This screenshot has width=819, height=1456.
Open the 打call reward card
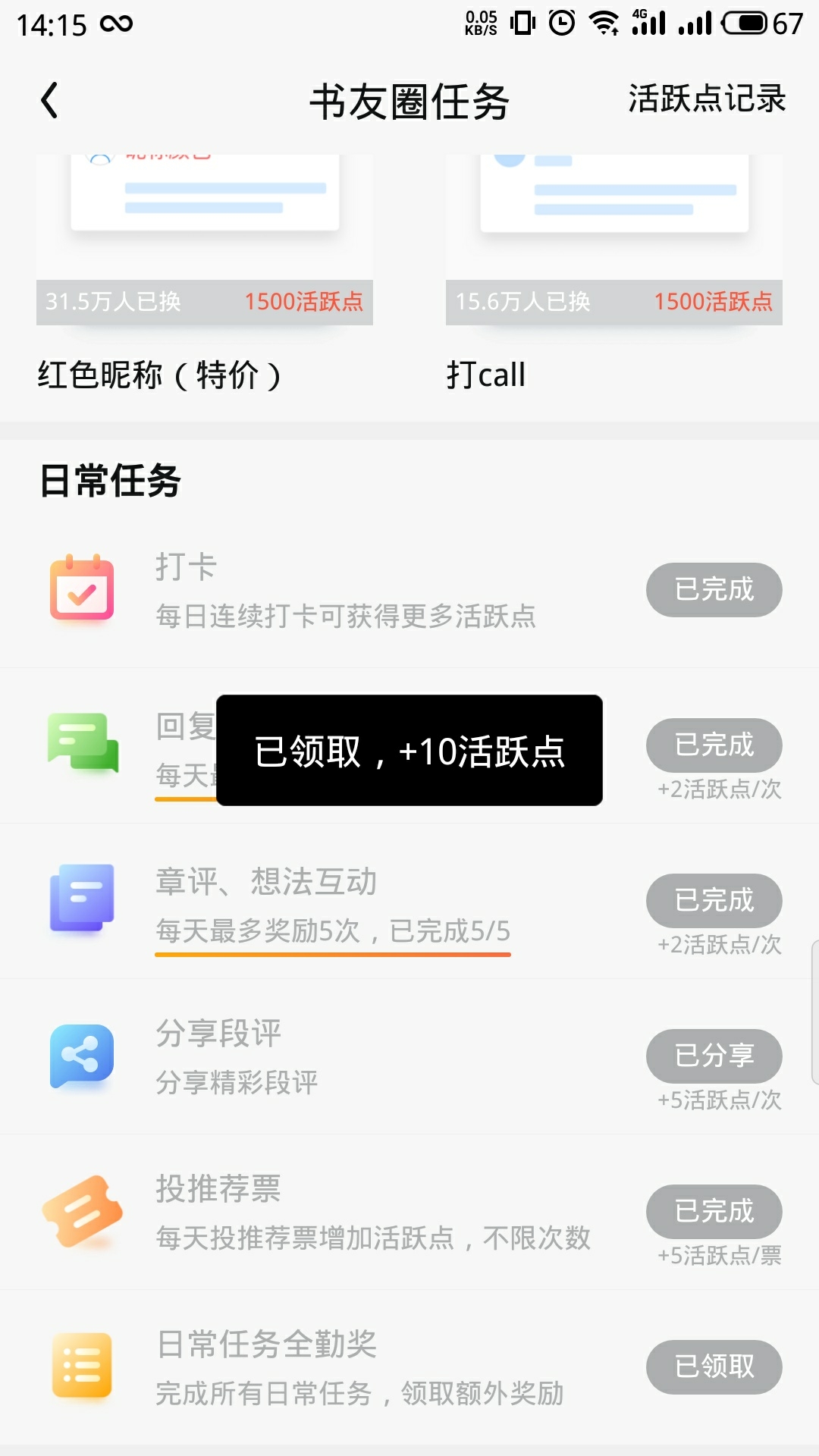click(614, 275)
